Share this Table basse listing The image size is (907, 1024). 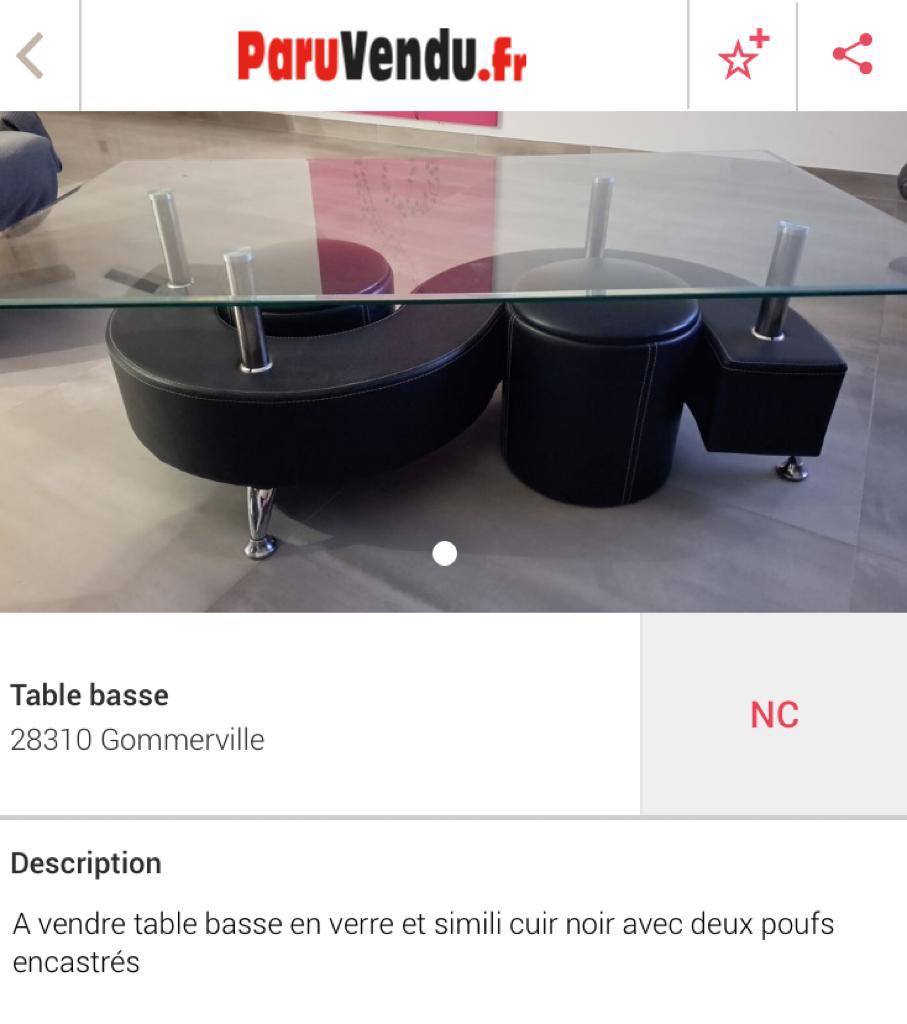click(853, 55)
